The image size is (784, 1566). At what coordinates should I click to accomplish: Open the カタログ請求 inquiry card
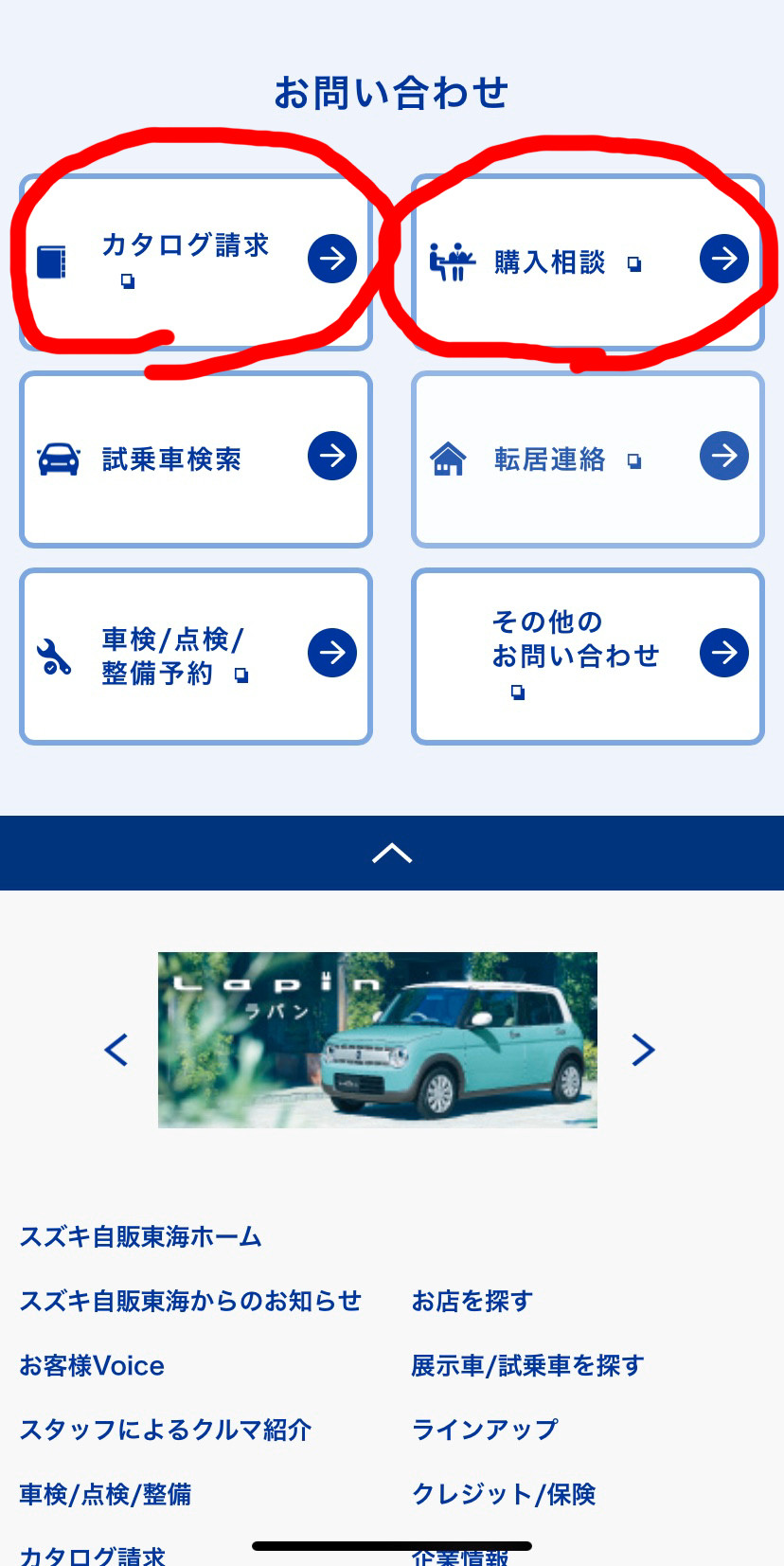tap(196, 261)
